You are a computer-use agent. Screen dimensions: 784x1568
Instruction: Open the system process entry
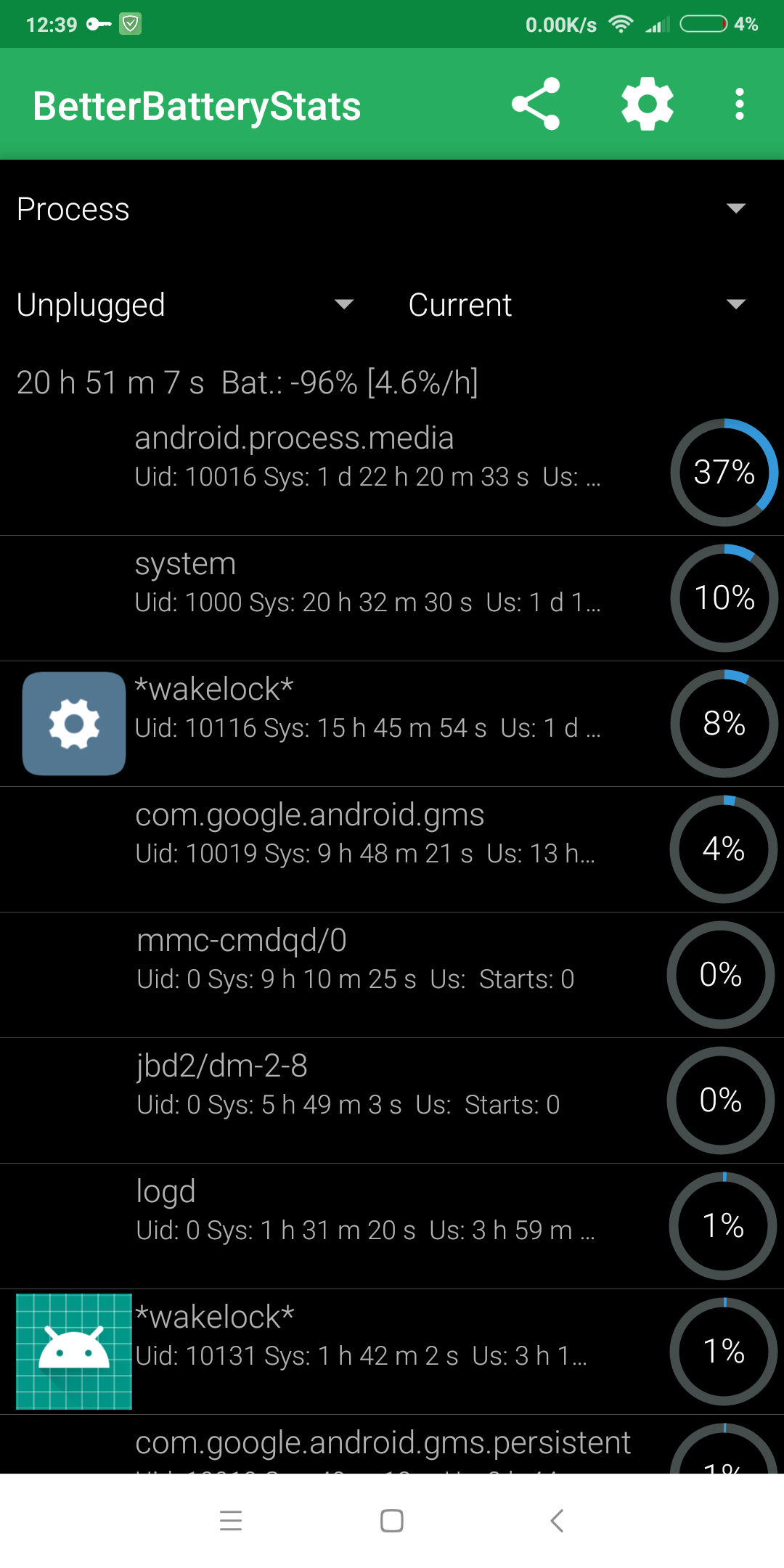[367, 583]
